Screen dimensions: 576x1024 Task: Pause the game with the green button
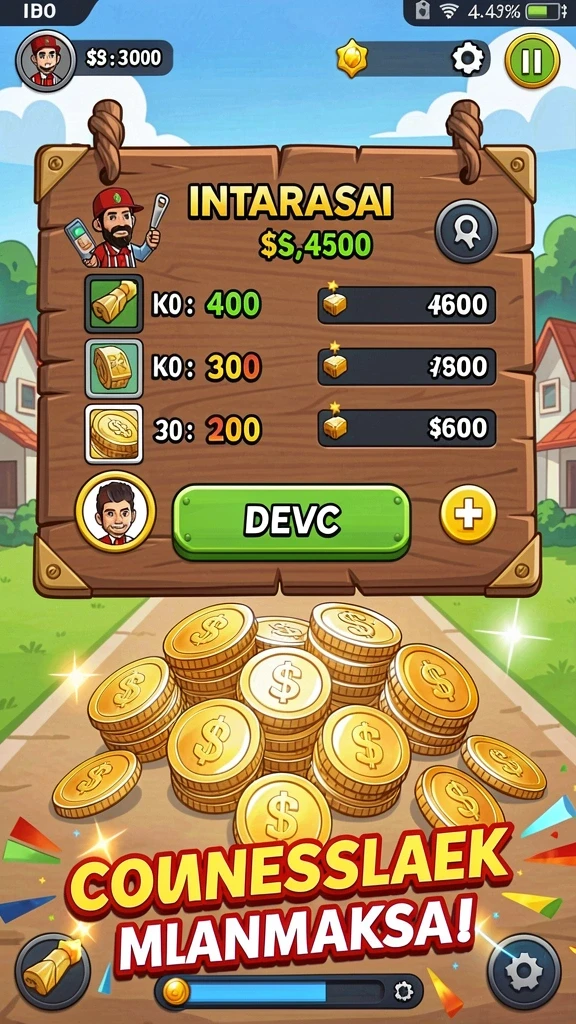[532, 61]
